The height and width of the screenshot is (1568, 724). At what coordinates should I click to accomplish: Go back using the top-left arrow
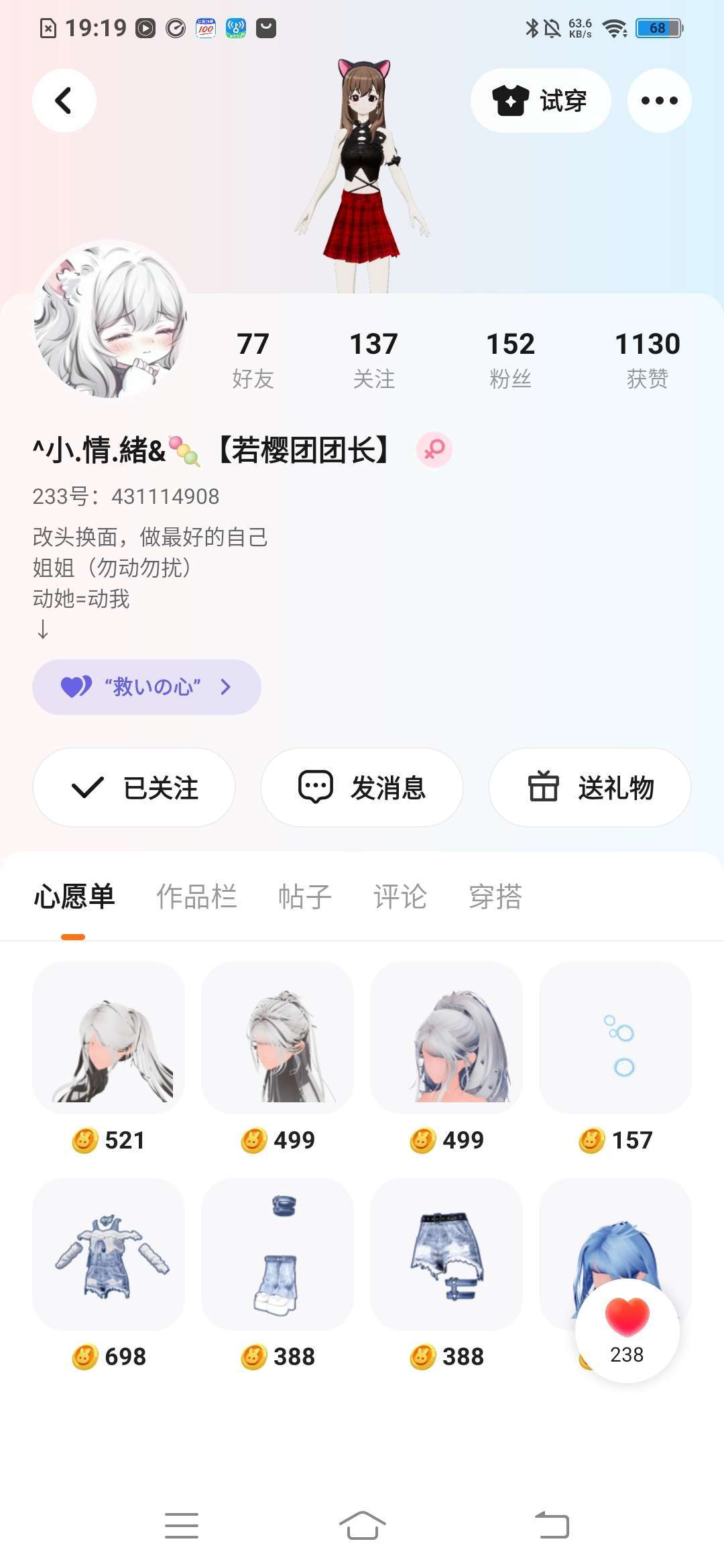tap(64, 101)
